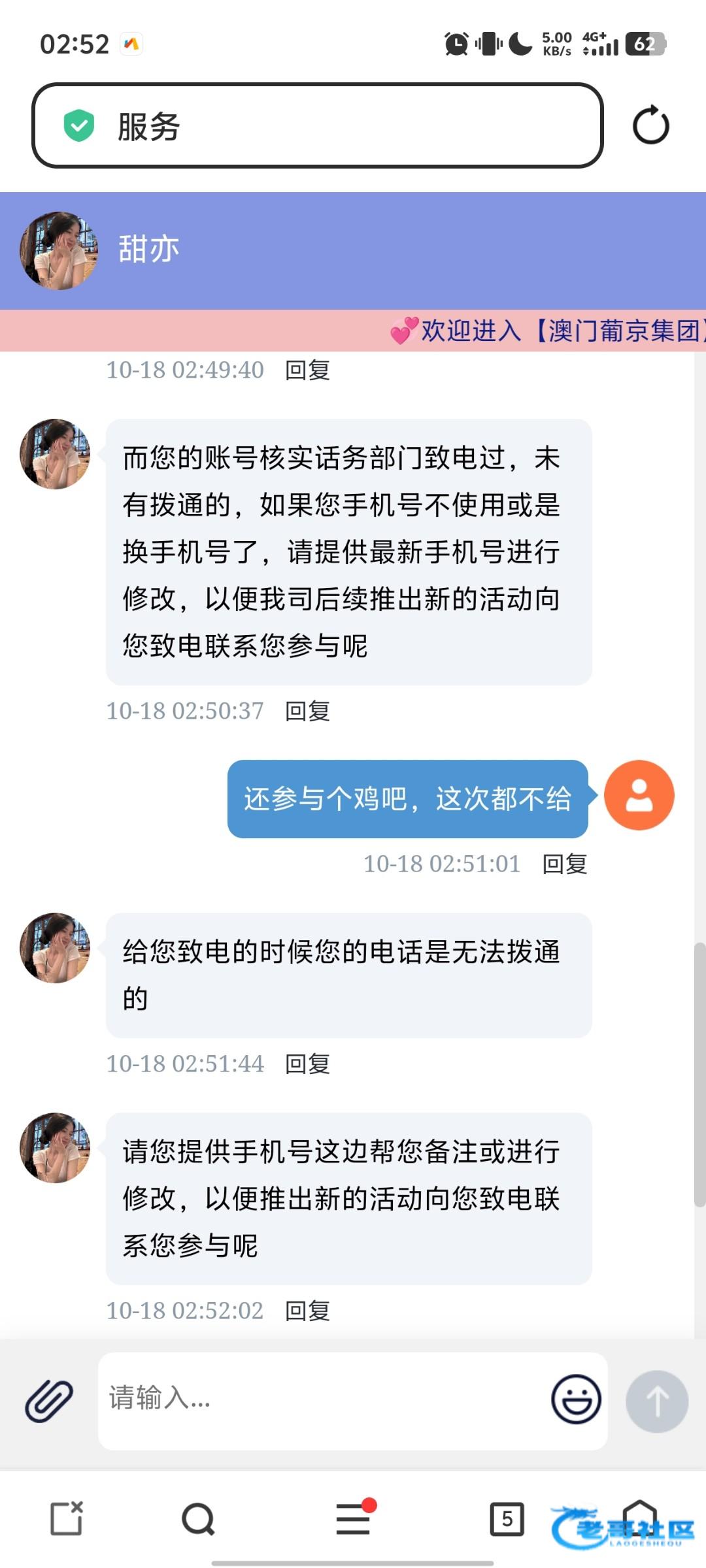Image resolution: width=706 pixels, height=1568 pixels.
Task: Open the browser search icon
Action: point(198,1518)
